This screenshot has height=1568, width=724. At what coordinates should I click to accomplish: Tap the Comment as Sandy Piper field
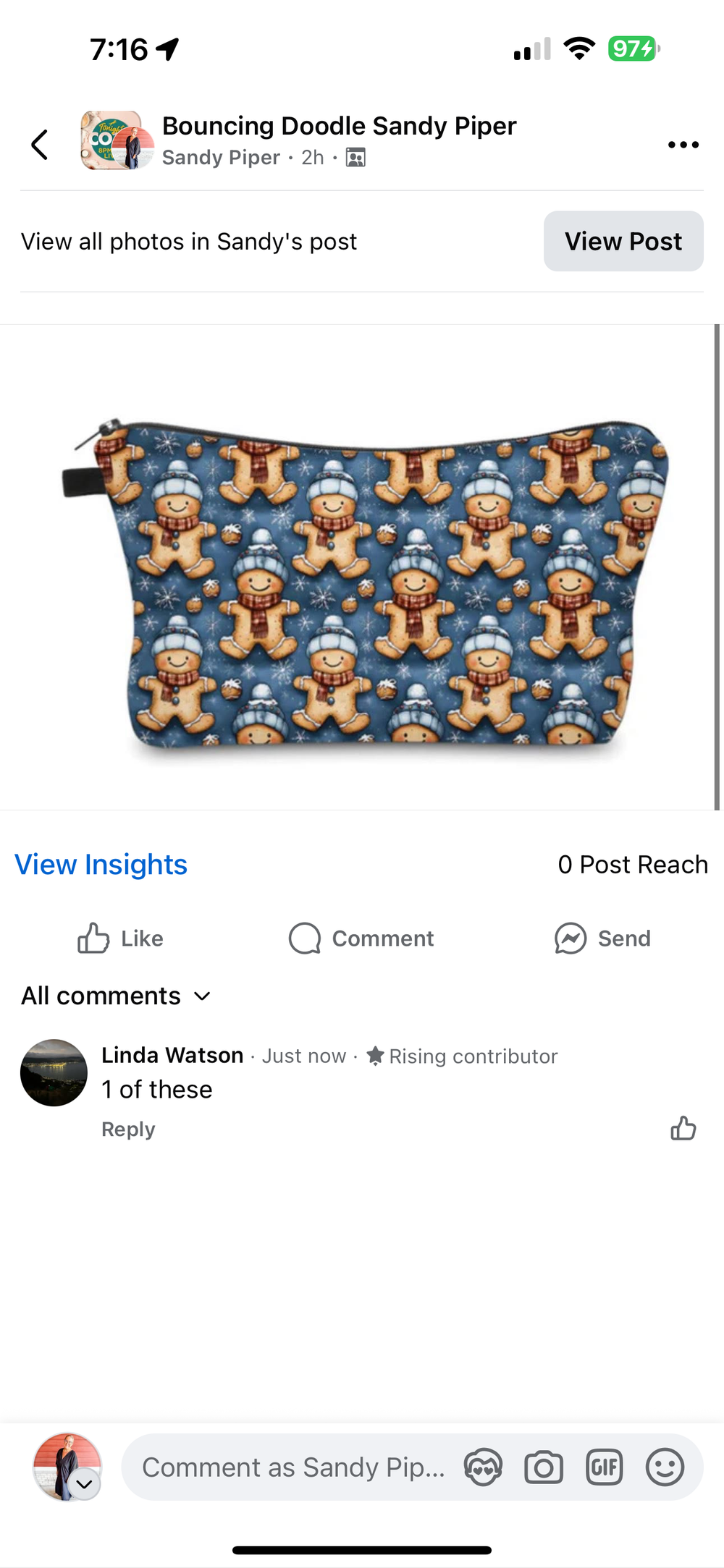click(x=292, y=1467)
